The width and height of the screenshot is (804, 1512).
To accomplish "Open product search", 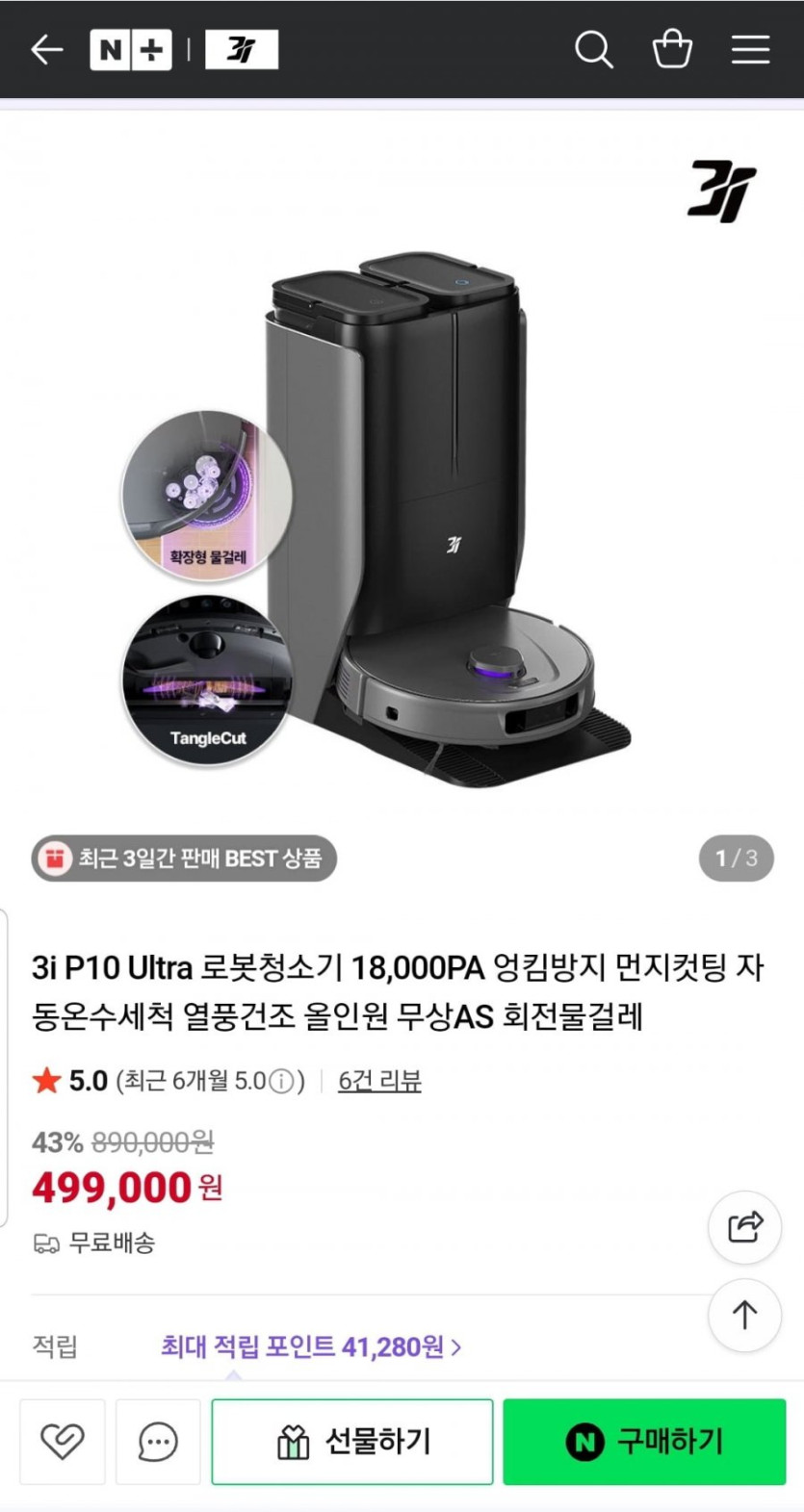I will 593,49.
